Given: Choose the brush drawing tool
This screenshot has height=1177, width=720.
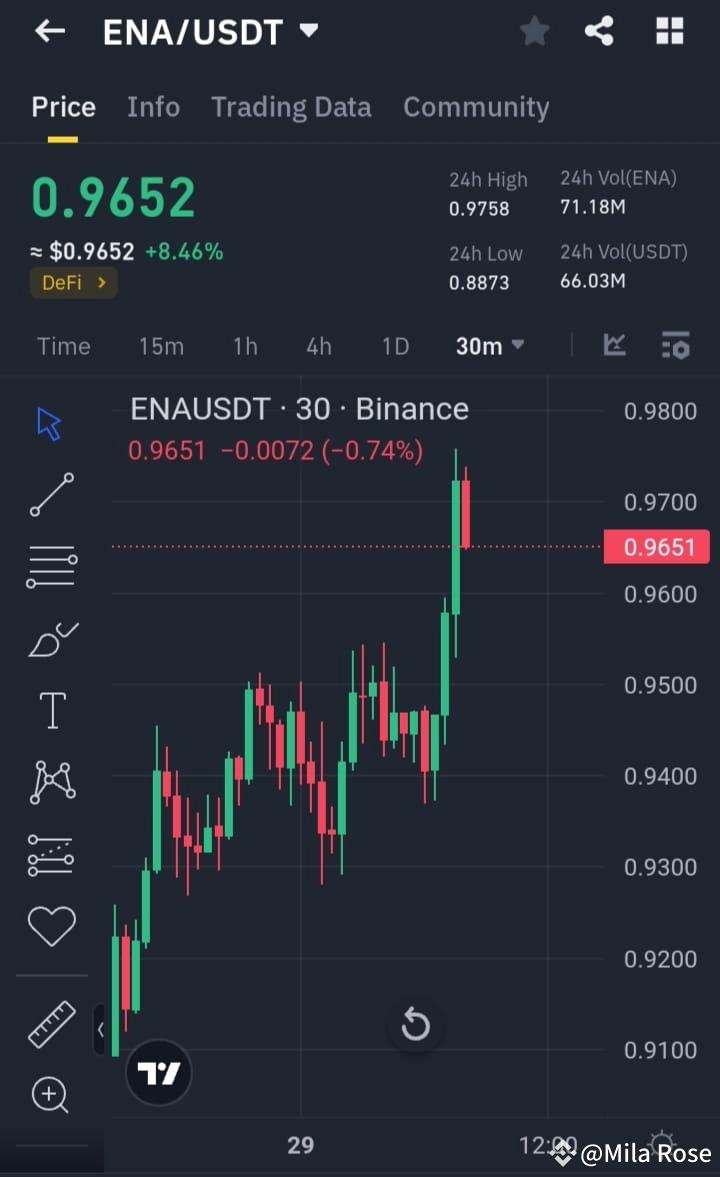Looking at the screenshot, I should pos(51,638).
